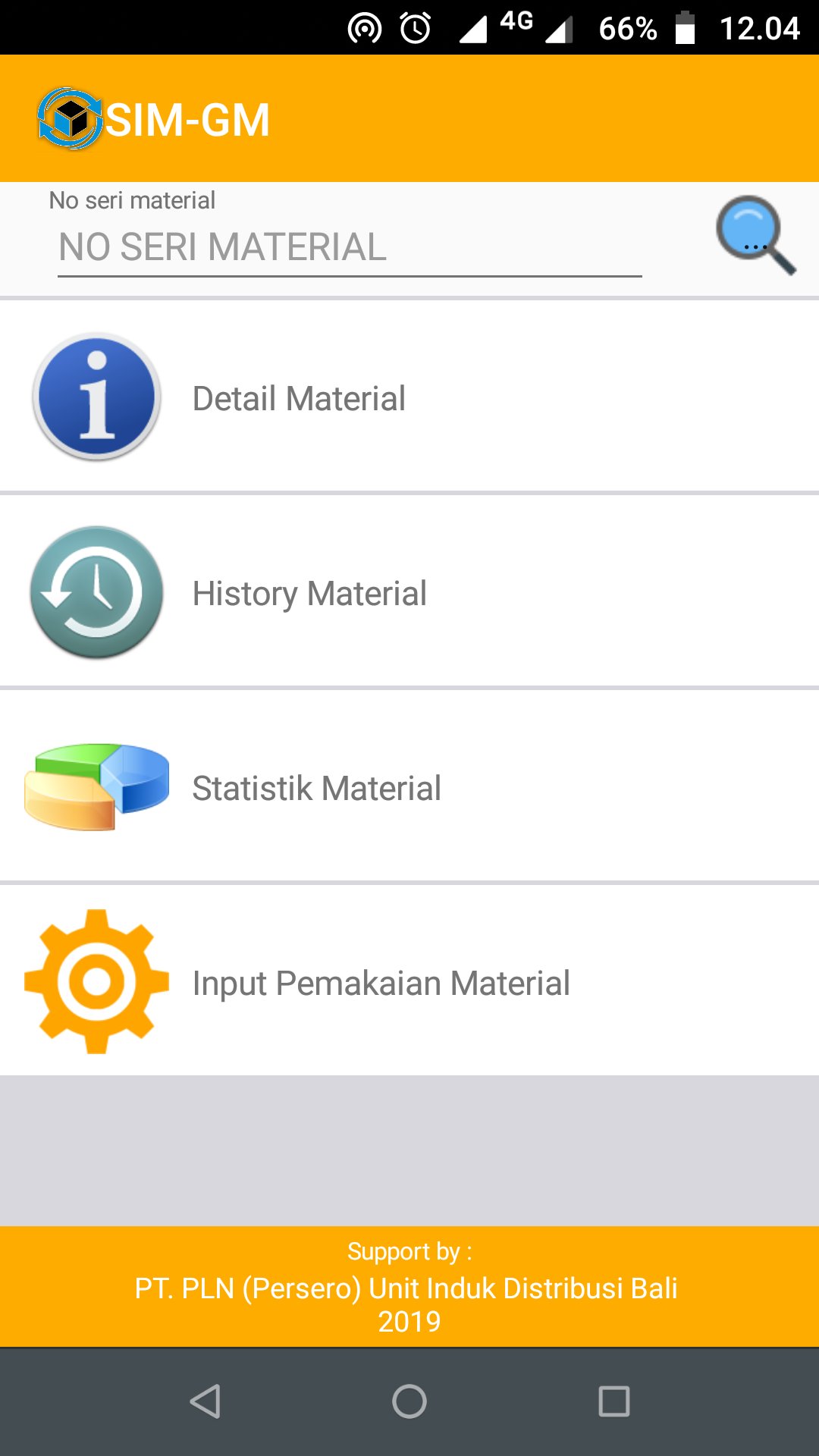Tap the alarm clock icon in the status bar
This screenshot has width=819, height=1456.
pos(413,28)
